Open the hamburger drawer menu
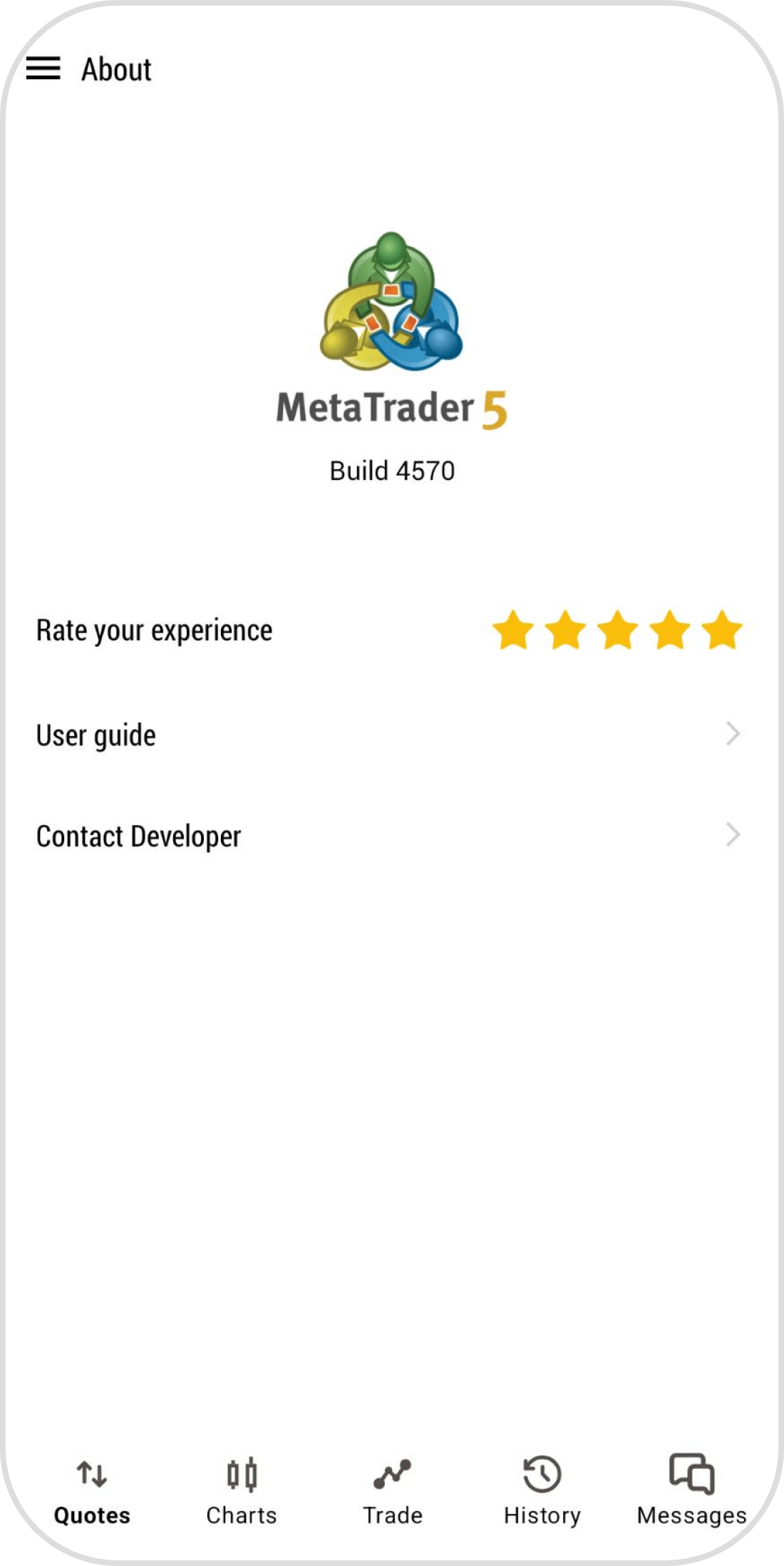 pos(43,68)
